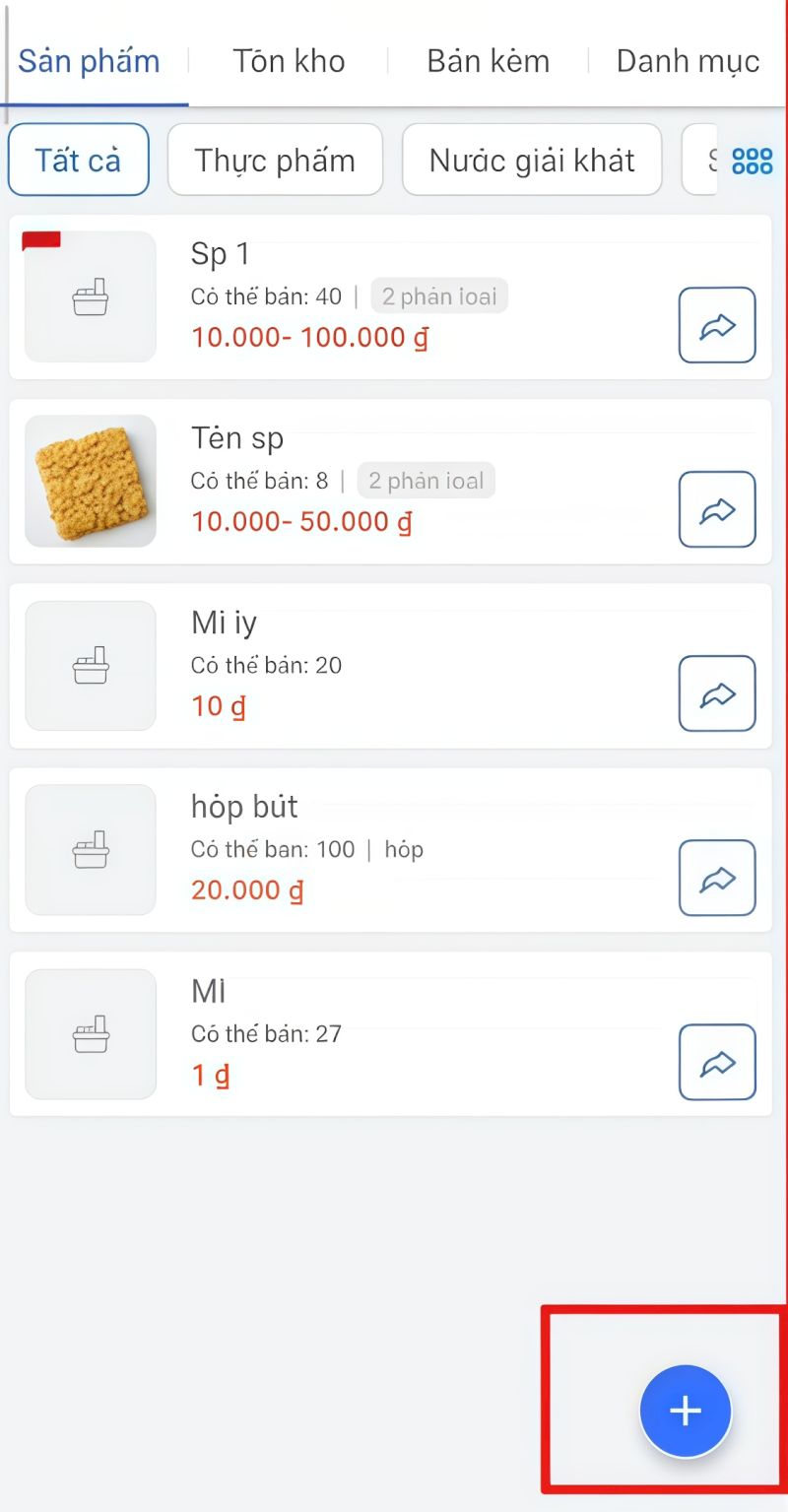Select the Sản phẩm tab

point(89,60)
